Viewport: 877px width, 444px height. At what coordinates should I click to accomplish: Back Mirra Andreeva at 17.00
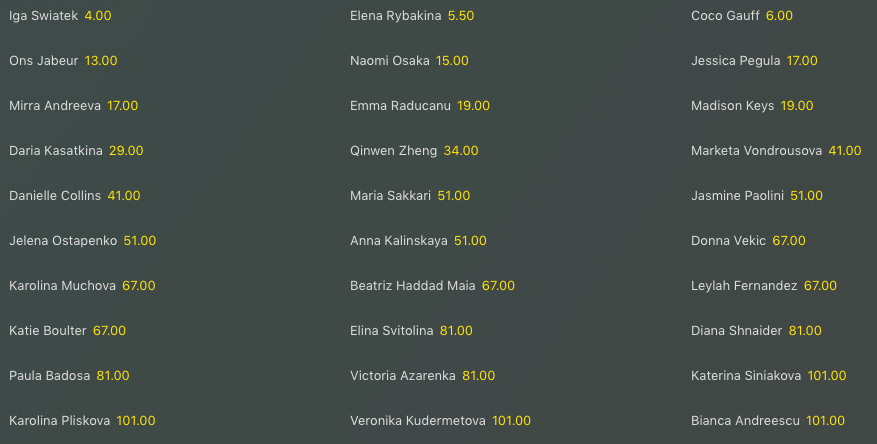[122, 106]
